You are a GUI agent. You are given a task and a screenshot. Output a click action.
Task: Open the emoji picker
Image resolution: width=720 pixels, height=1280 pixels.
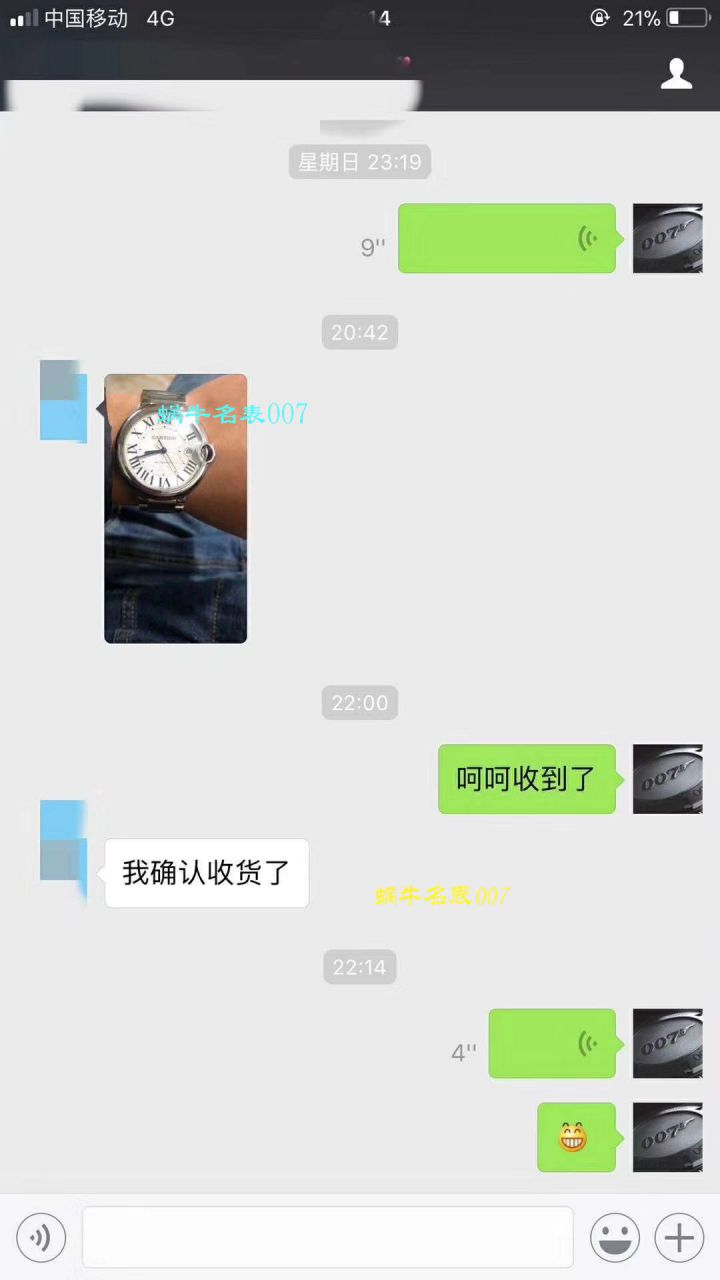(x=614, y=1238)
